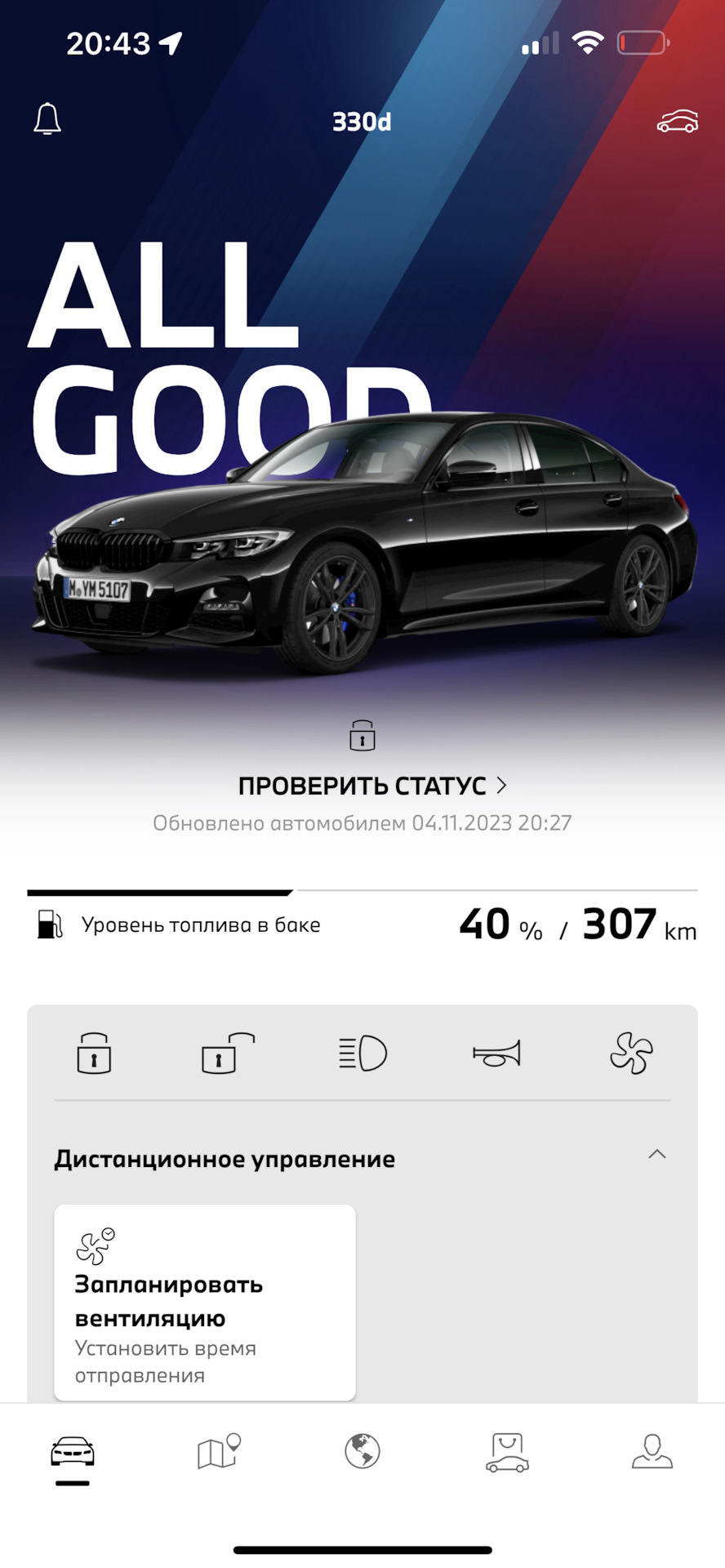
Task: Expand details with the chevron next to ПРОВЕРИТЬ СТАТУС
Action: coord(501,785)
